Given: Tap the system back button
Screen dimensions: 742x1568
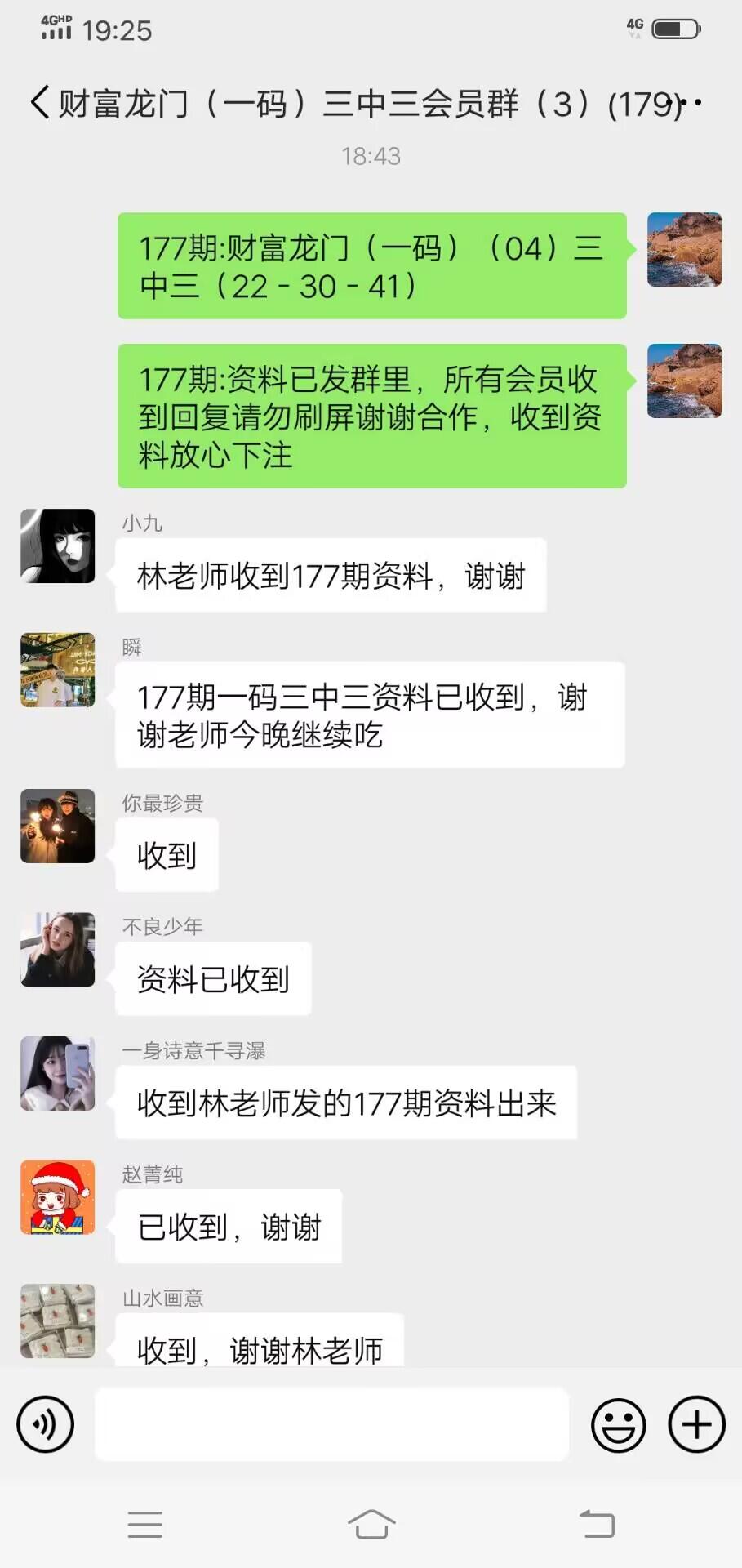Looking at the screenshot, I should [597, 1524].
